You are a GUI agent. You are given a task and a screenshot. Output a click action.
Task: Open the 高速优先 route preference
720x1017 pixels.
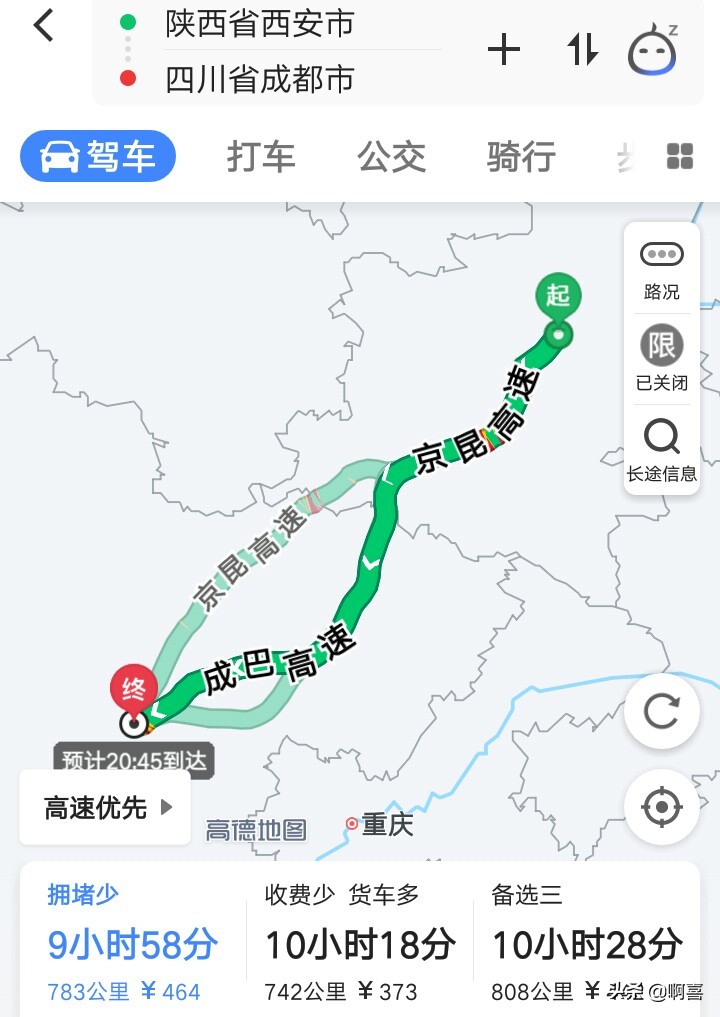coord(106,808)
